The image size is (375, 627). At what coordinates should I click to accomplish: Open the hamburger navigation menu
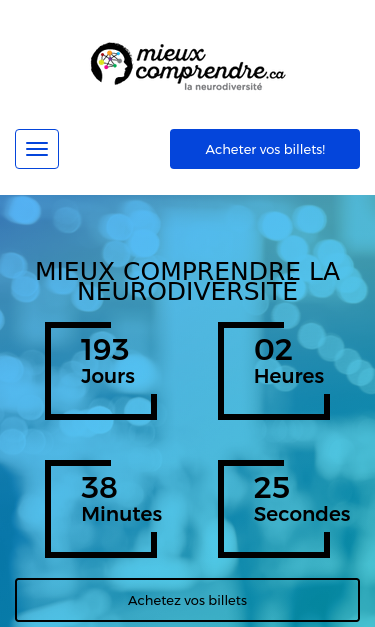click(x=37, y=149)
